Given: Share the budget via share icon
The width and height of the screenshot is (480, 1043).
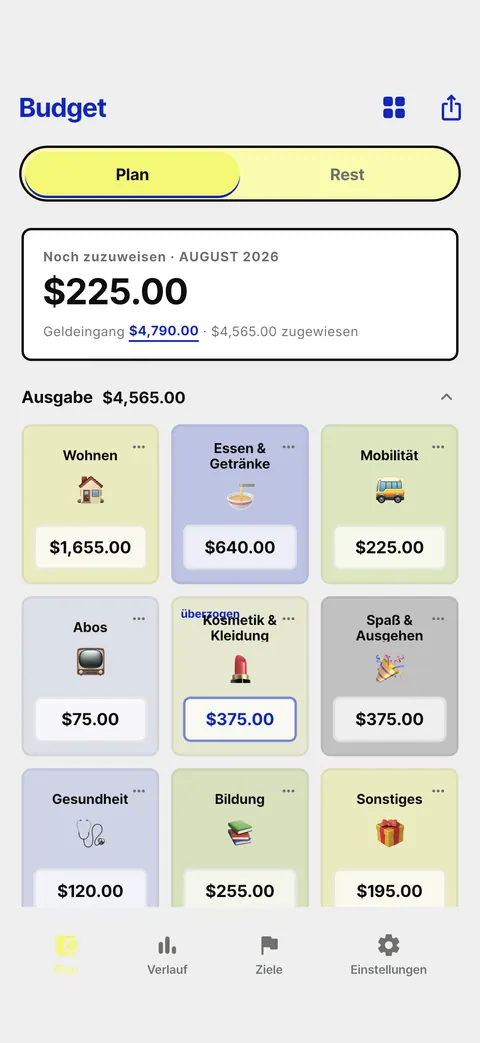Looking at the screenshot, I should click(451, 107).
